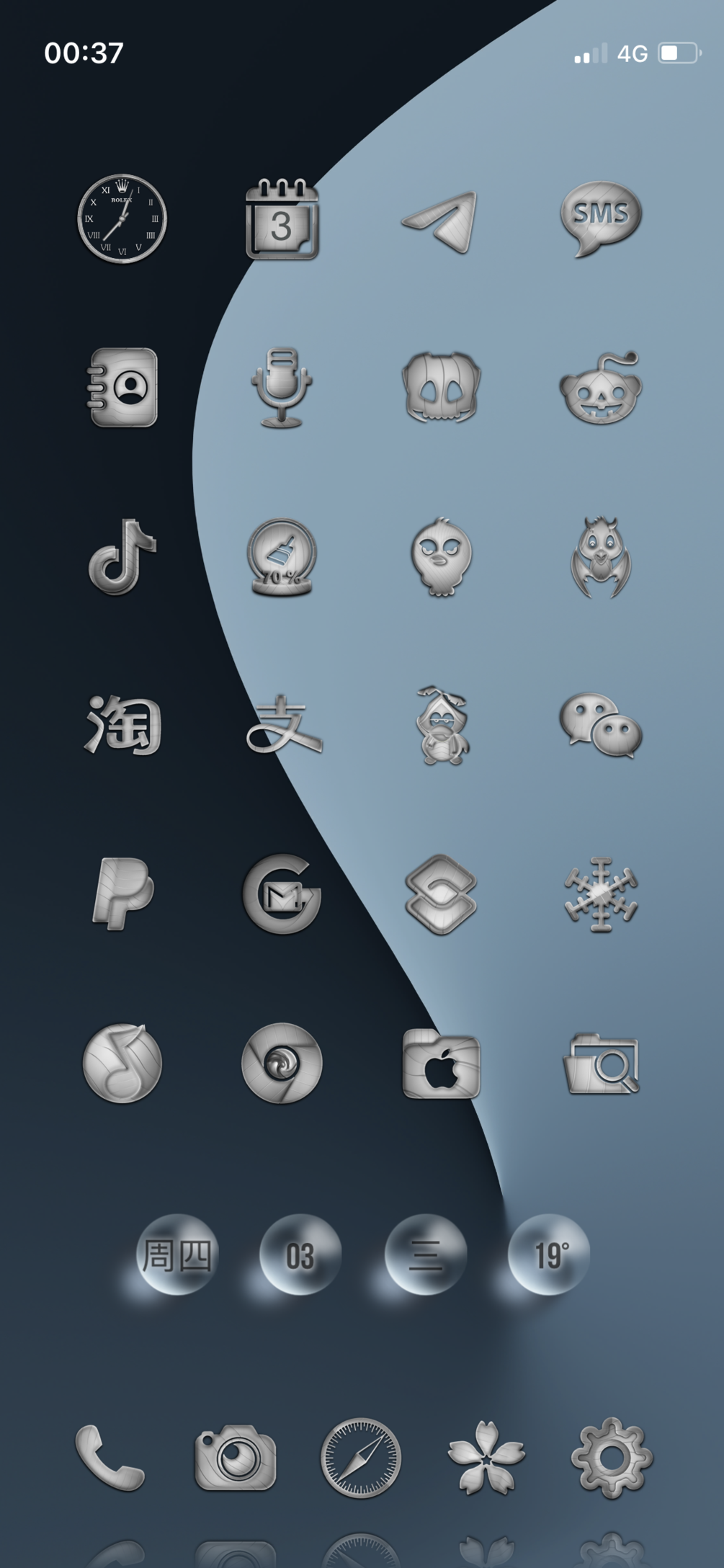Launch the microphone voice recorder app
Image resolution: width=724 pixels, height=1568 pixels.
[x=282, y=388]
